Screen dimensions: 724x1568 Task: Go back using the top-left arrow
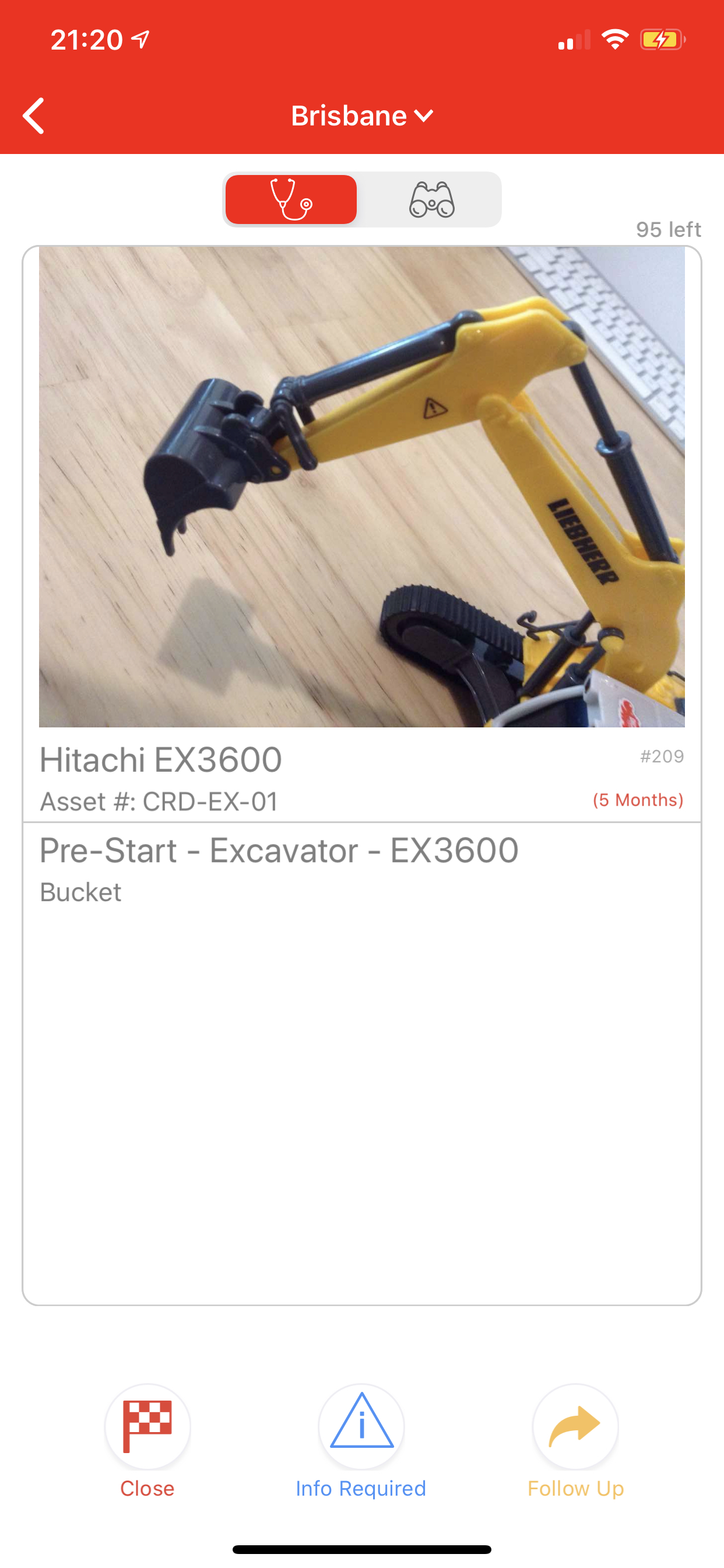click(x=34, y=115)
